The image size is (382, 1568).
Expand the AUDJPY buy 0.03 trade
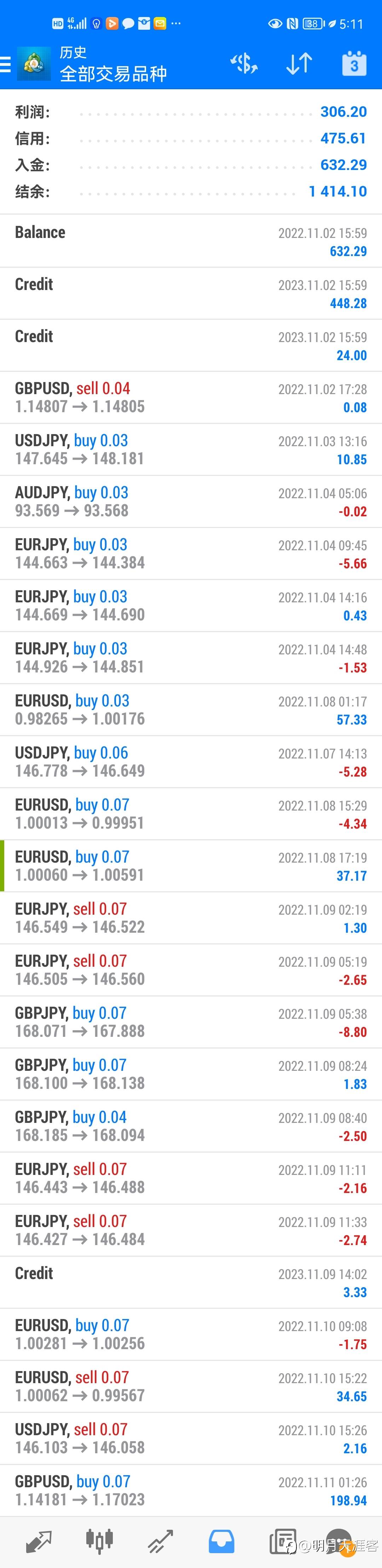(191, 501)
